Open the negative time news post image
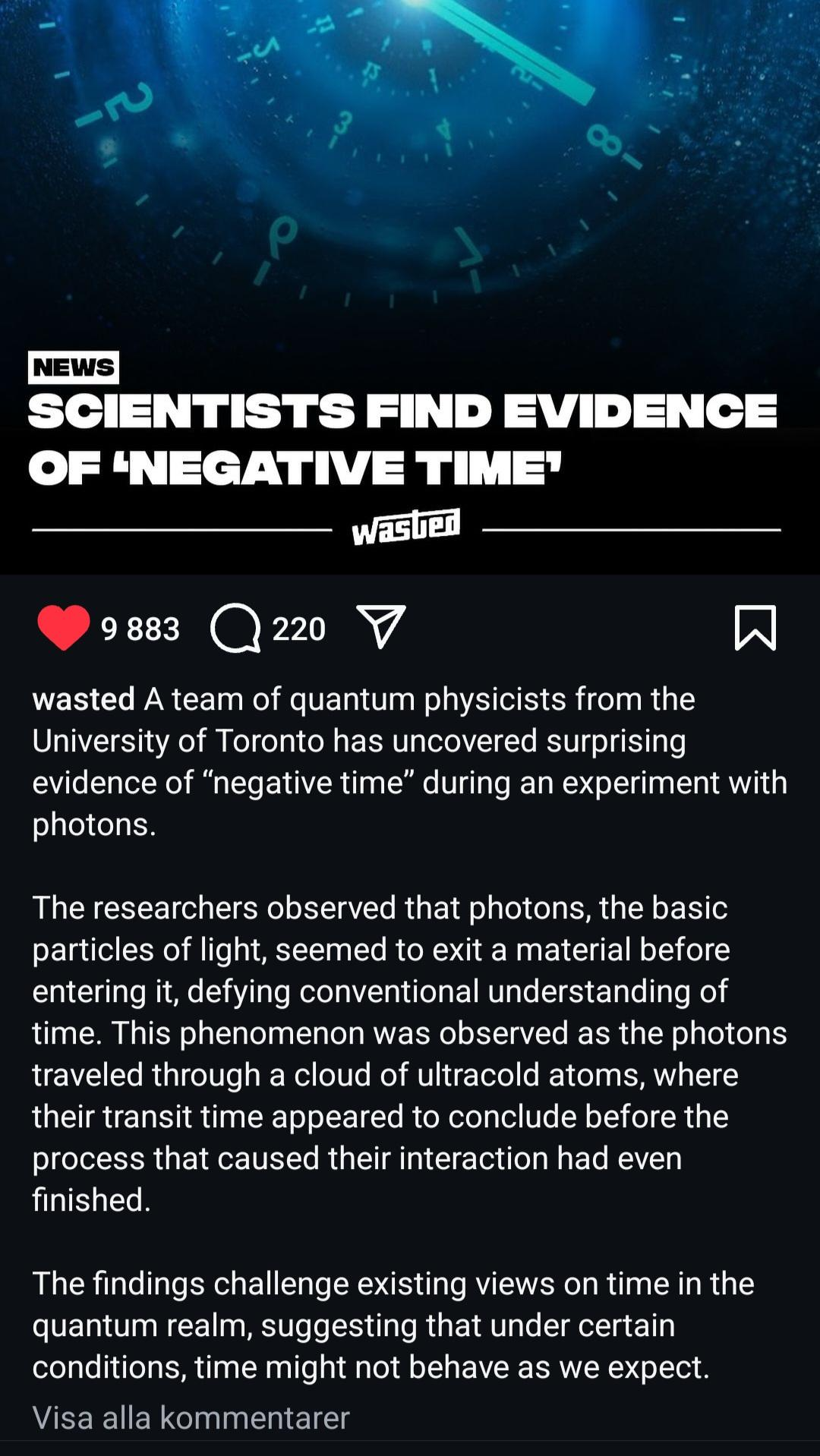820x1456 pixels. click(410, 287)
